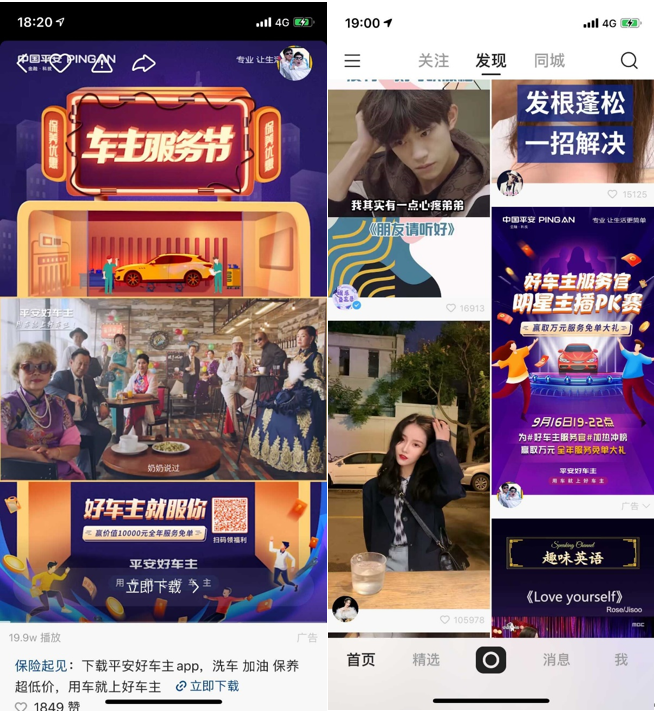Switch to the 同城 tab
This screenshot has width=655, height=712.
[x=549, y=60]
